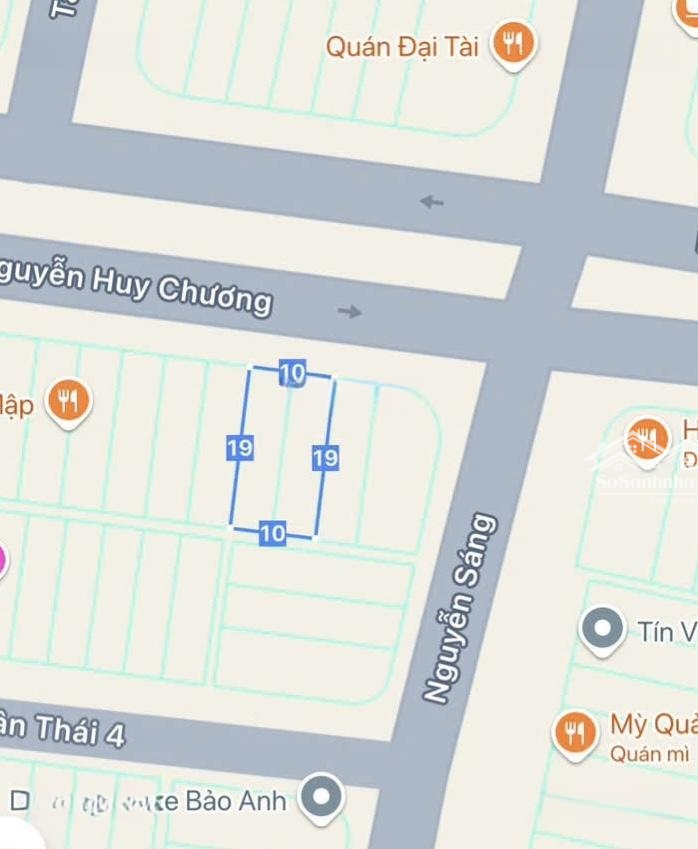Open the Quán Đại Tài restaurant pin
The image size is (698, 849).
pyautogui.click(x=514, y=43)
